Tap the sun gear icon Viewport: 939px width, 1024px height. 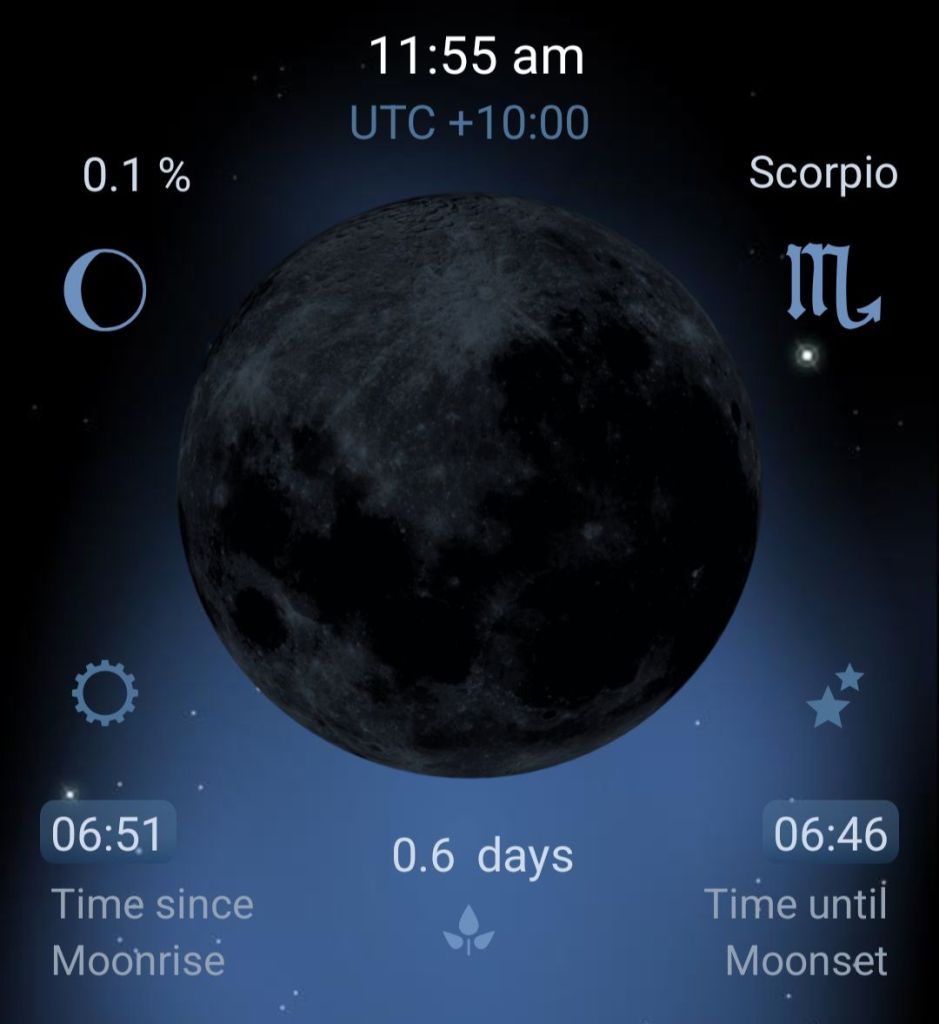pos(105,692)
